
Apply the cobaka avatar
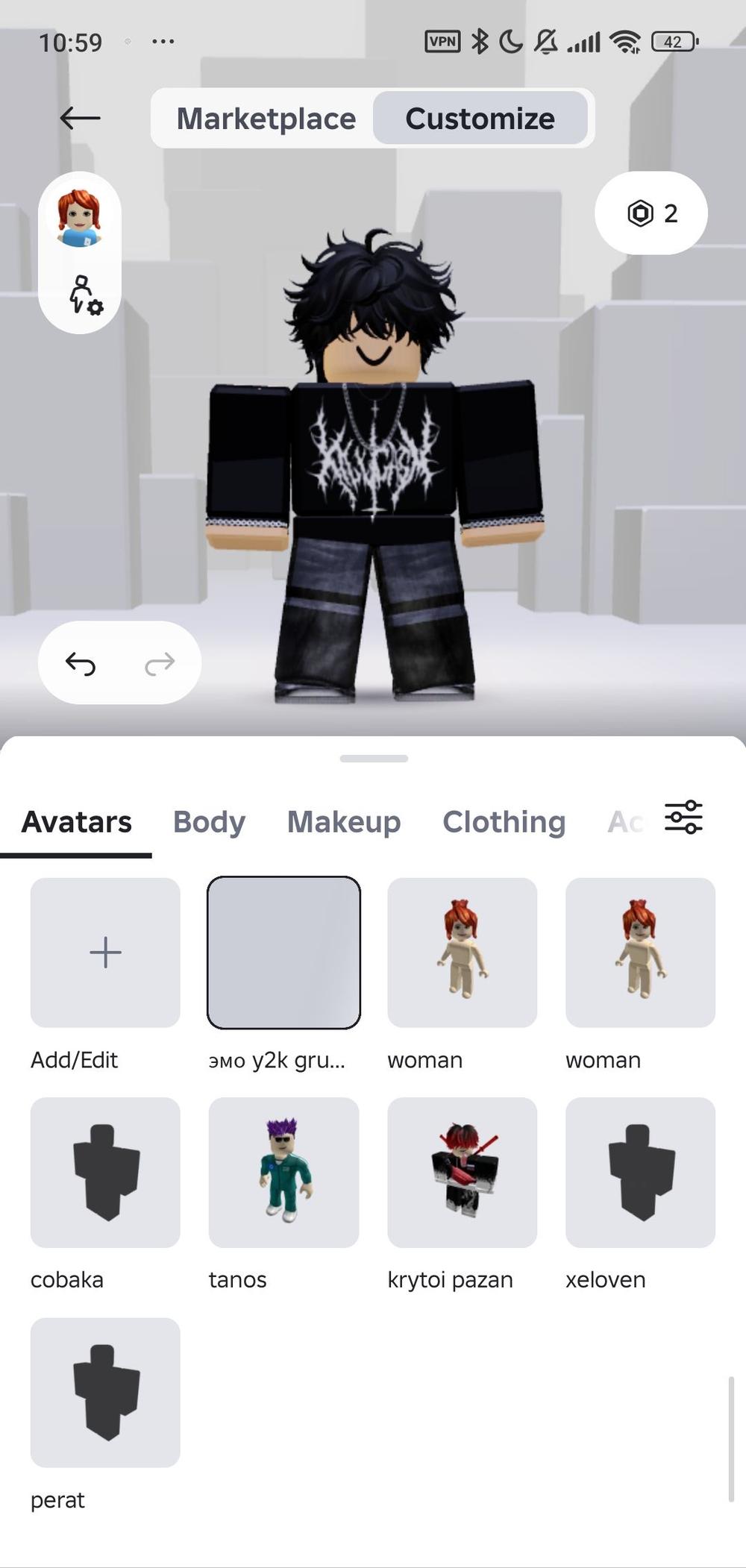105,1172
